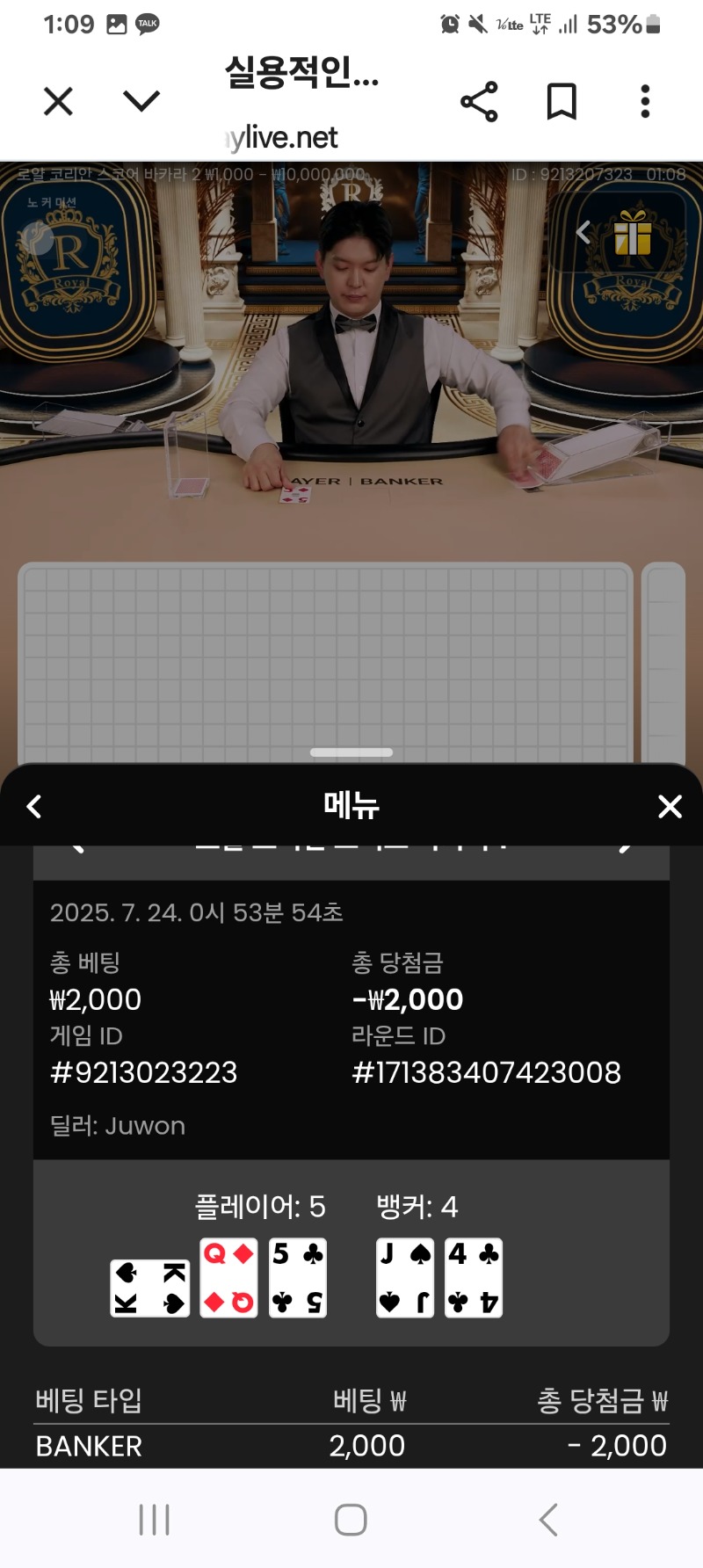This screenshot has height=1568, width=703.
Task: Share this web page
Action: pyautogui.click(x=479, y=102)
